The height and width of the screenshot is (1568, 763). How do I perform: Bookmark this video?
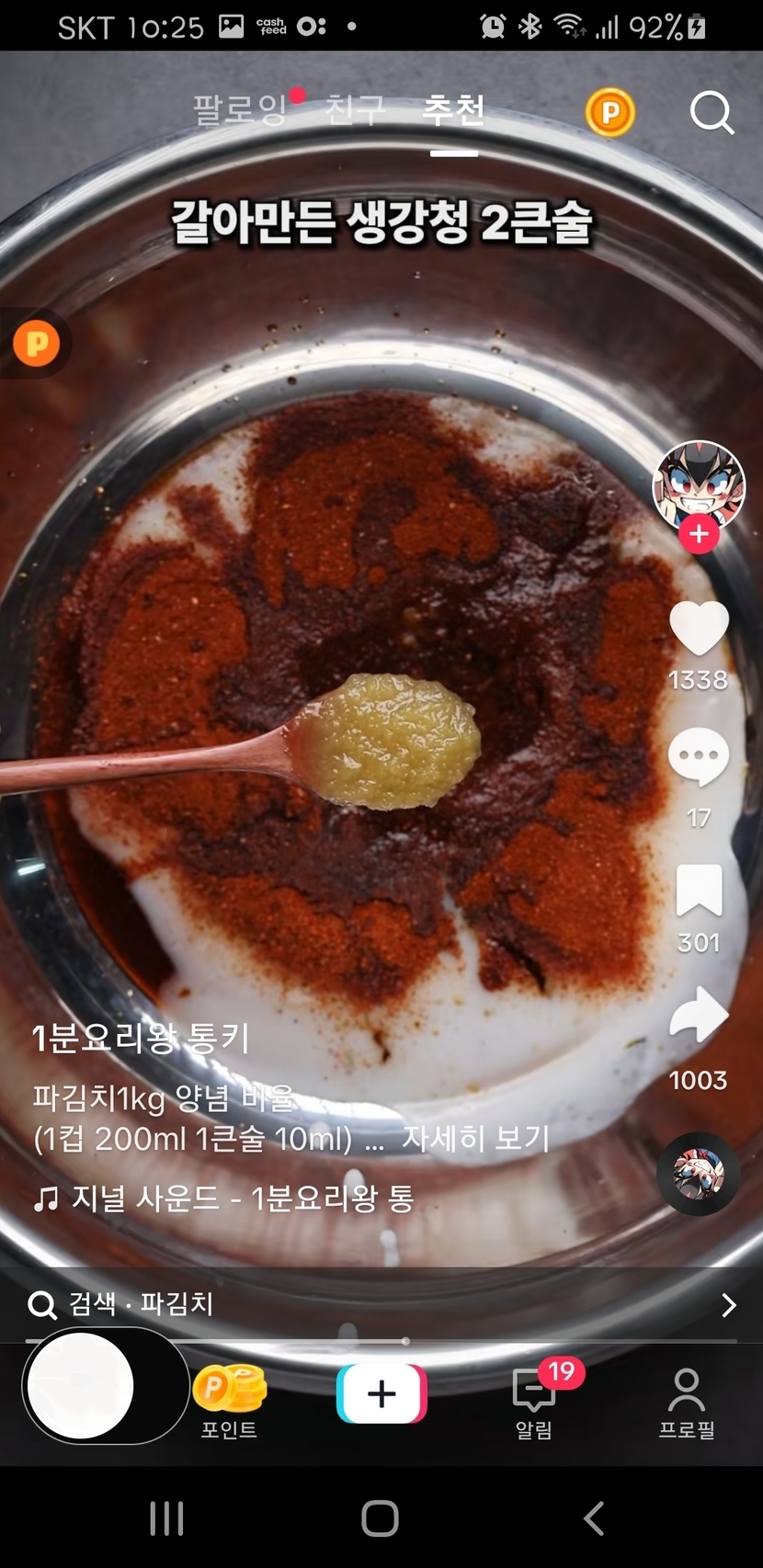(699, 891)
